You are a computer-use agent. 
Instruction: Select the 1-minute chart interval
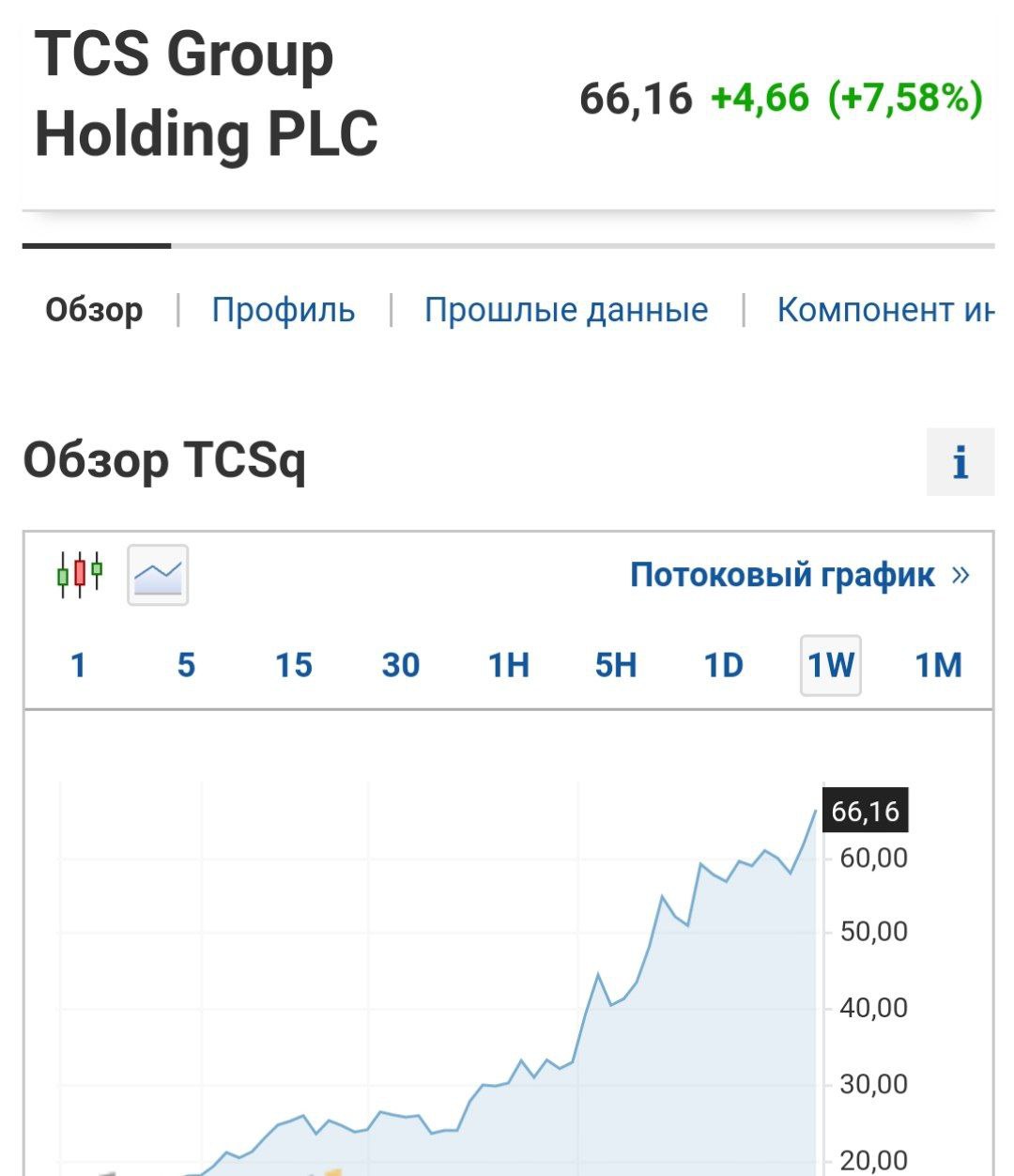77,667
